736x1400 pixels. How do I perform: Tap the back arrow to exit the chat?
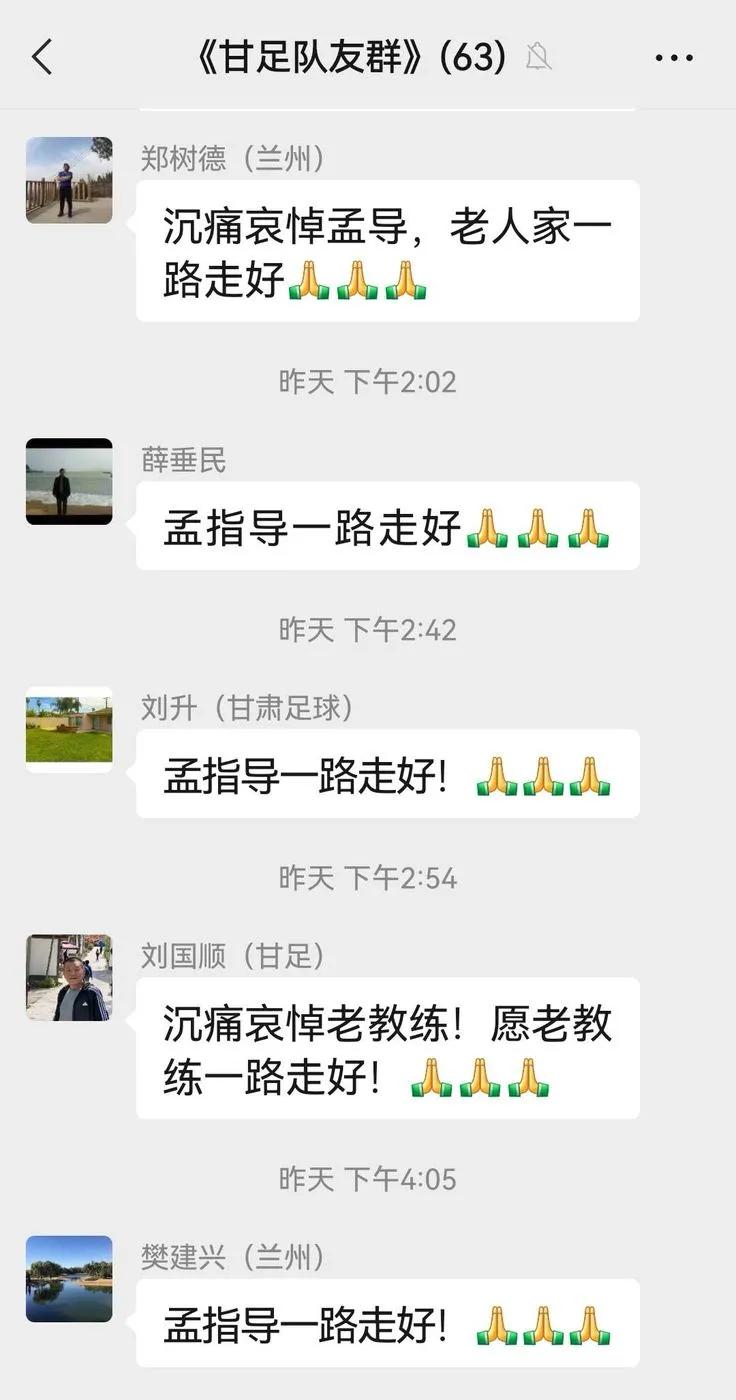click(42, 57)
